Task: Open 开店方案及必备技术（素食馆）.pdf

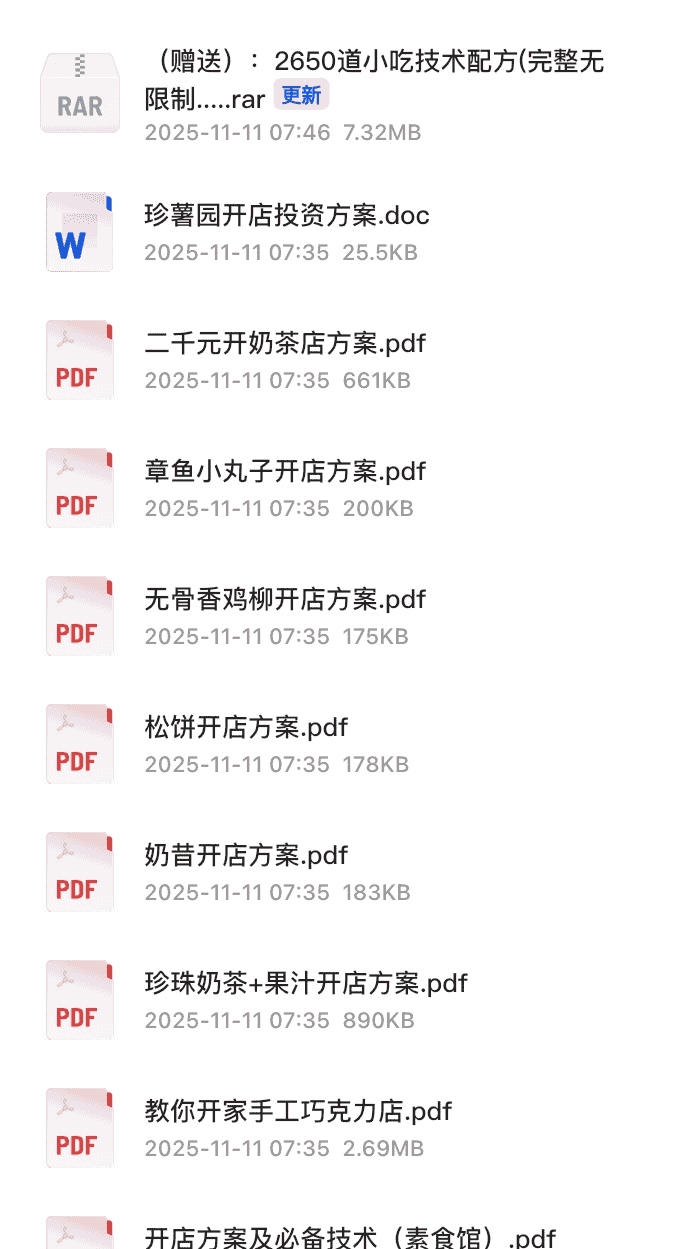Action: 350,1238
